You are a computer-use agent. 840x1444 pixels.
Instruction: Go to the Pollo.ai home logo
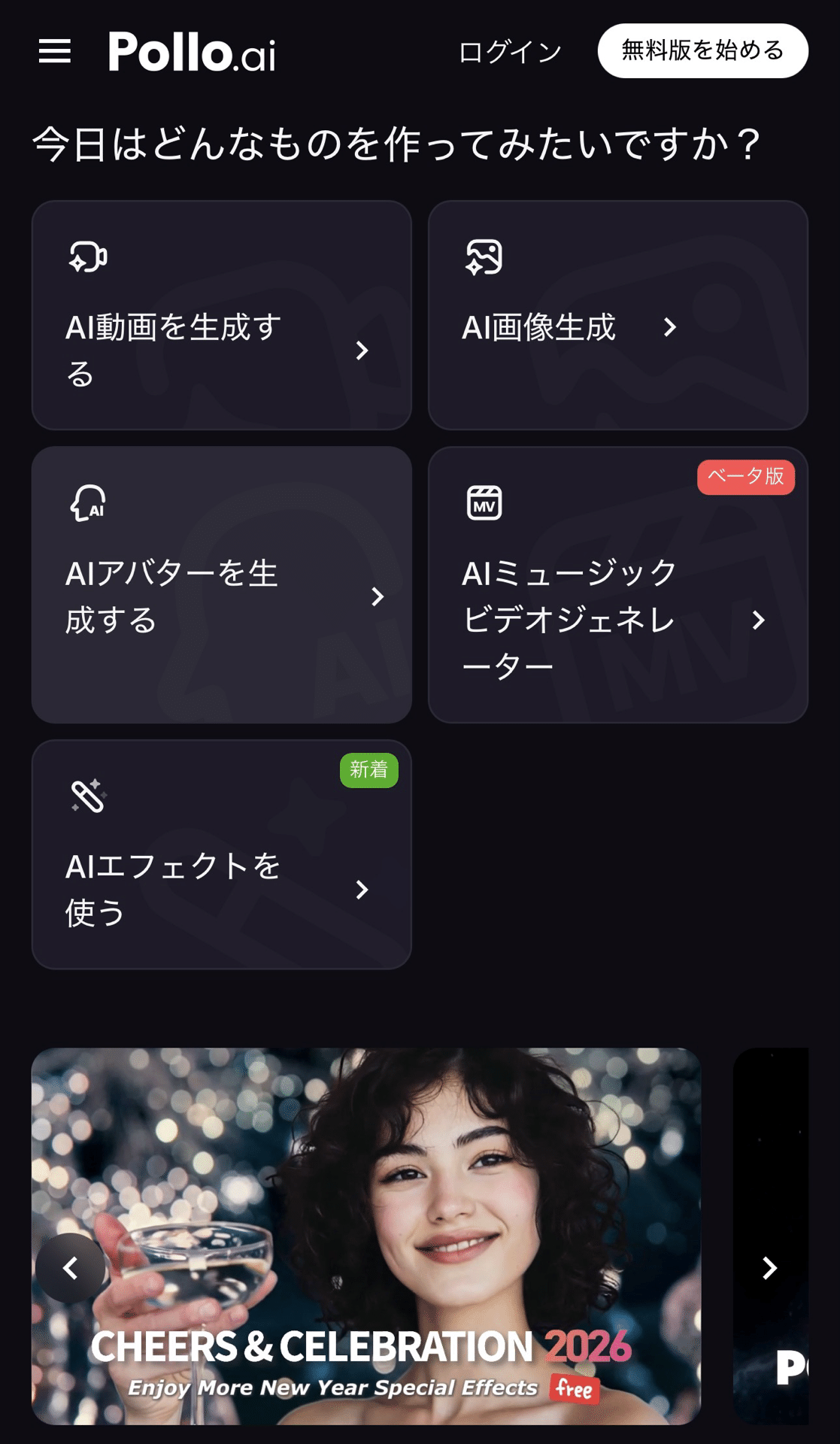(192, 52)
